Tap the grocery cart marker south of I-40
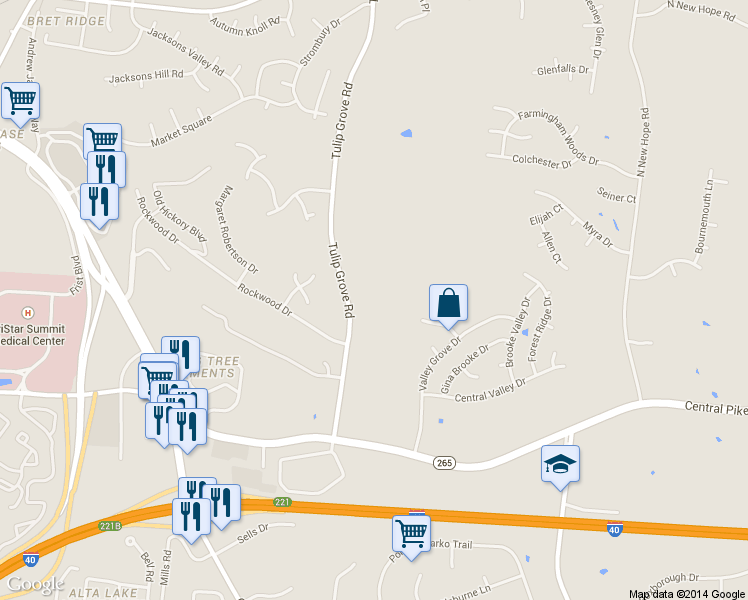 411,535
